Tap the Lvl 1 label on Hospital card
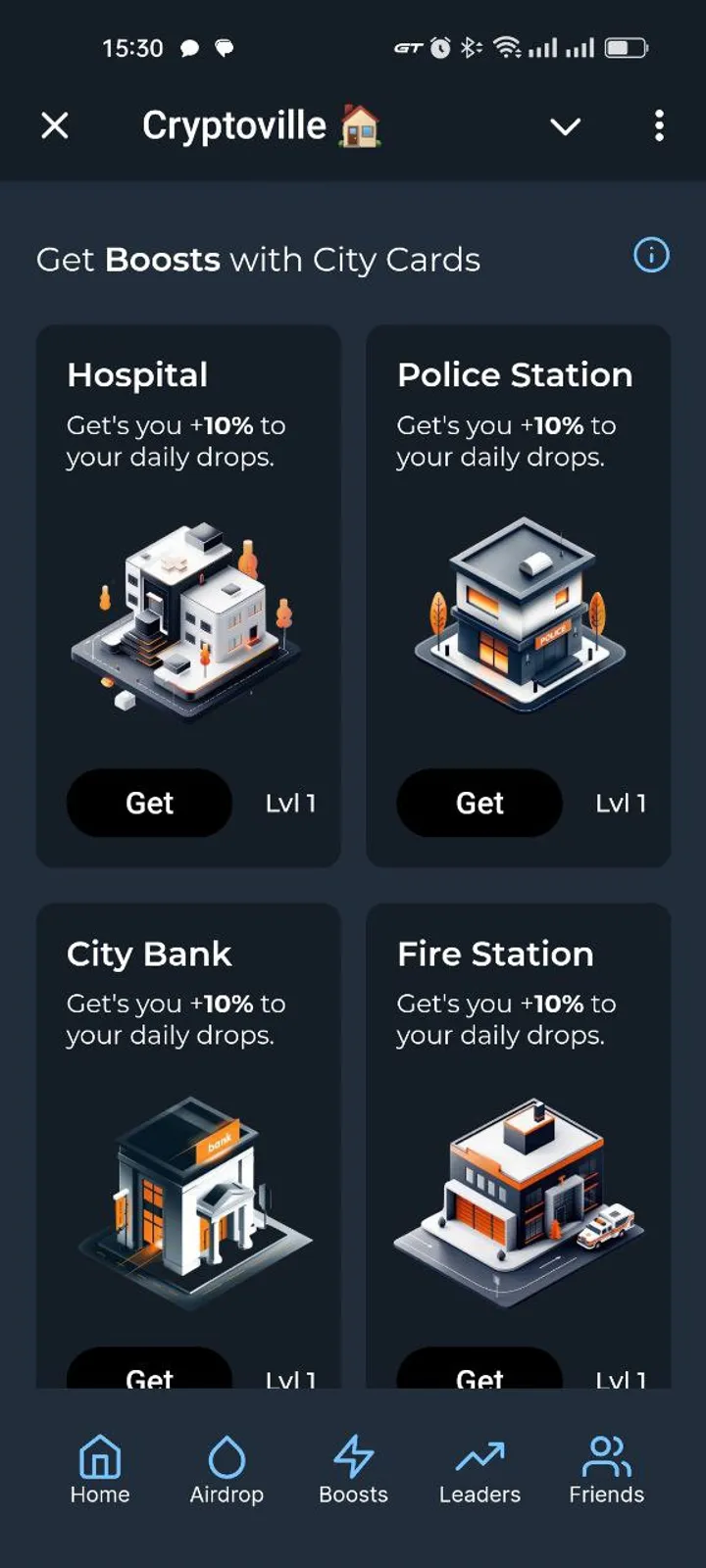 pyautogui.click(x=289, y=803)
